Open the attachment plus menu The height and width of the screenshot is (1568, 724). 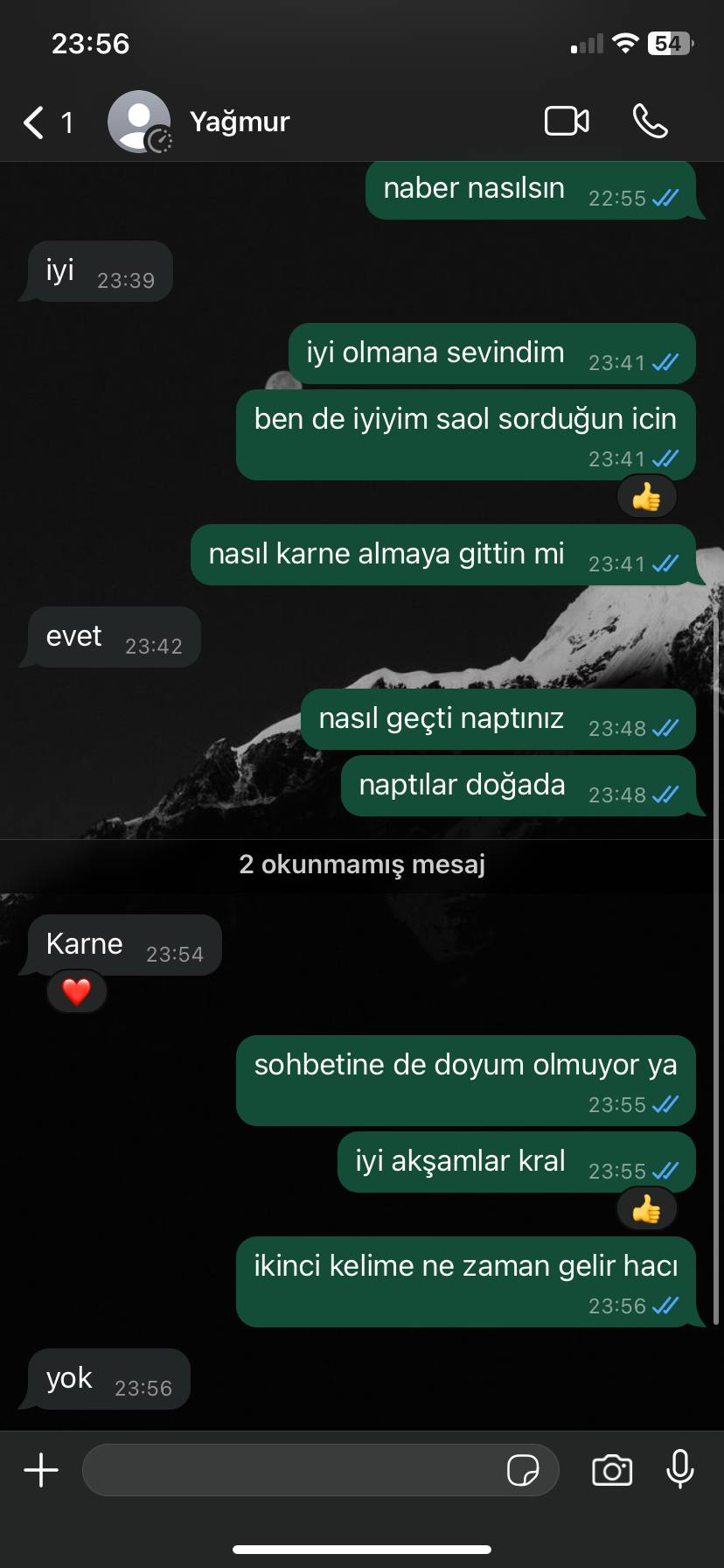click(41, 1470)
